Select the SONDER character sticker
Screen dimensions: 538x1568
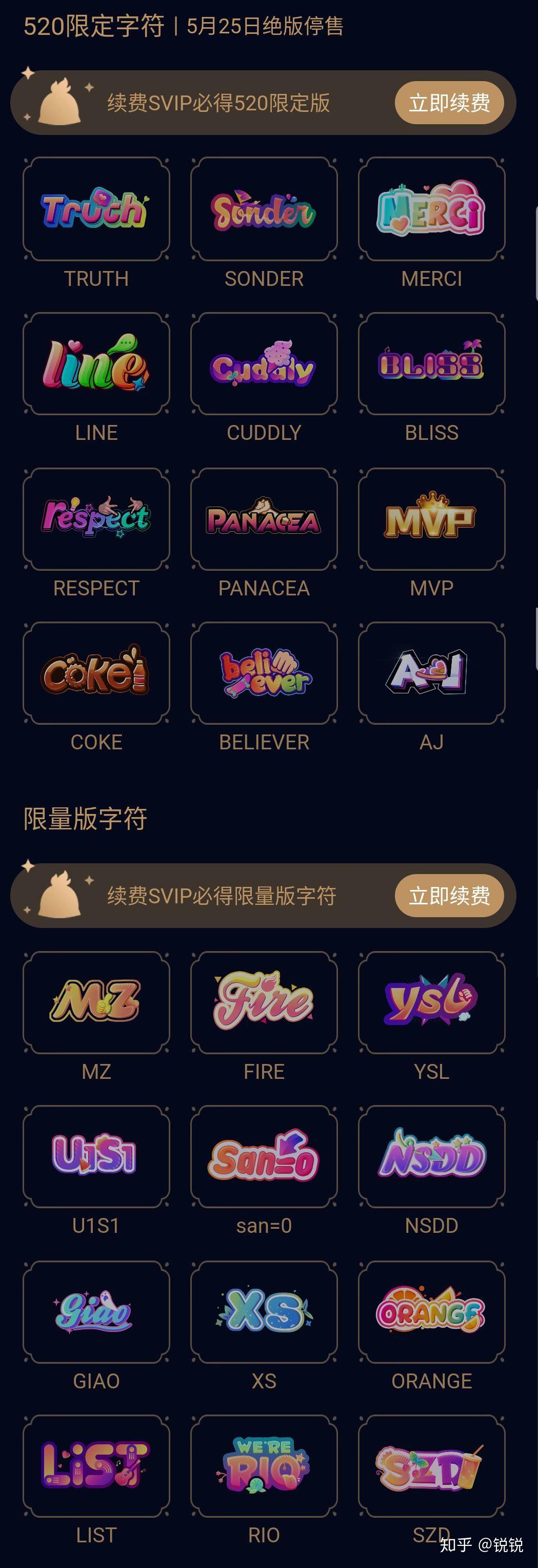tap(264, 210)
